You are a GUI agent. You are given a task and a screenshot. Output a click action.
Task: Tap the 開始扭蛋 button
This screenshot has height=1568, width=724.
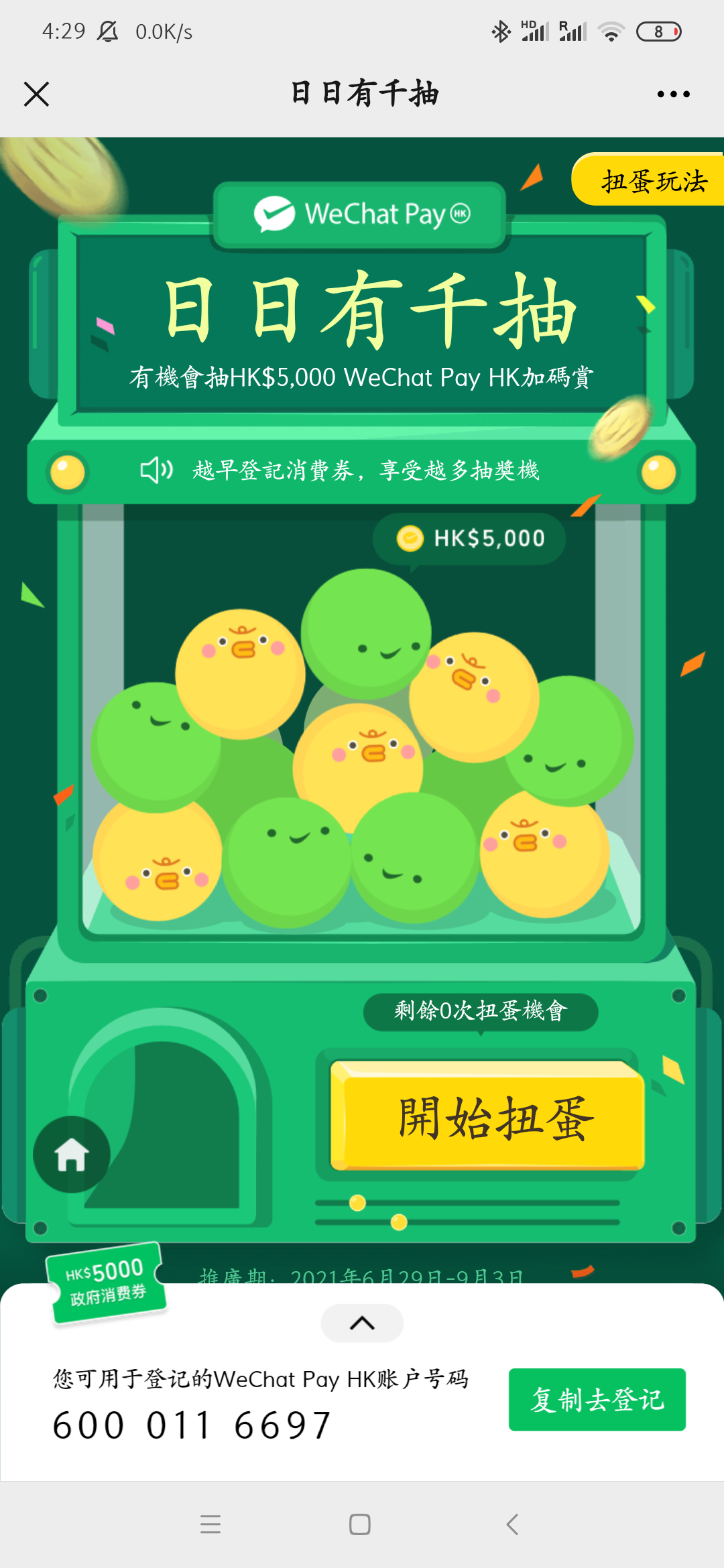(x=487, y=1117)
